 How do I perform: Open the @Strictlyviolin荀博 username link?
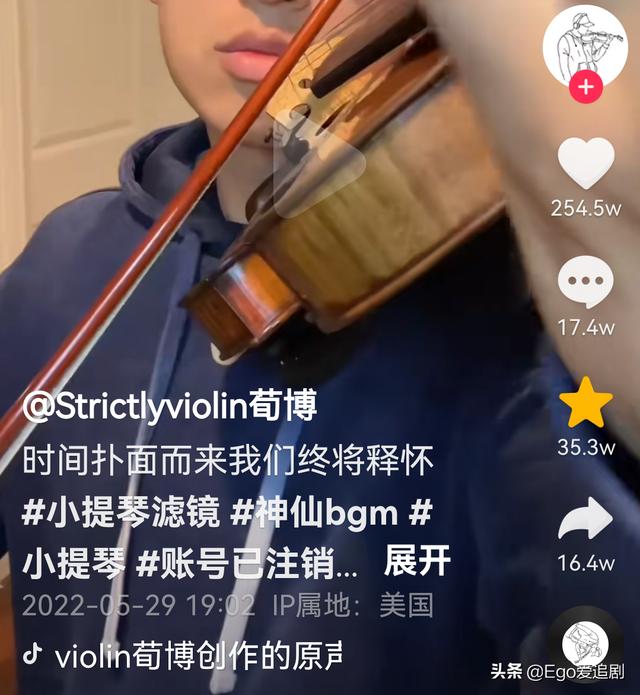(x=170, y=407)
